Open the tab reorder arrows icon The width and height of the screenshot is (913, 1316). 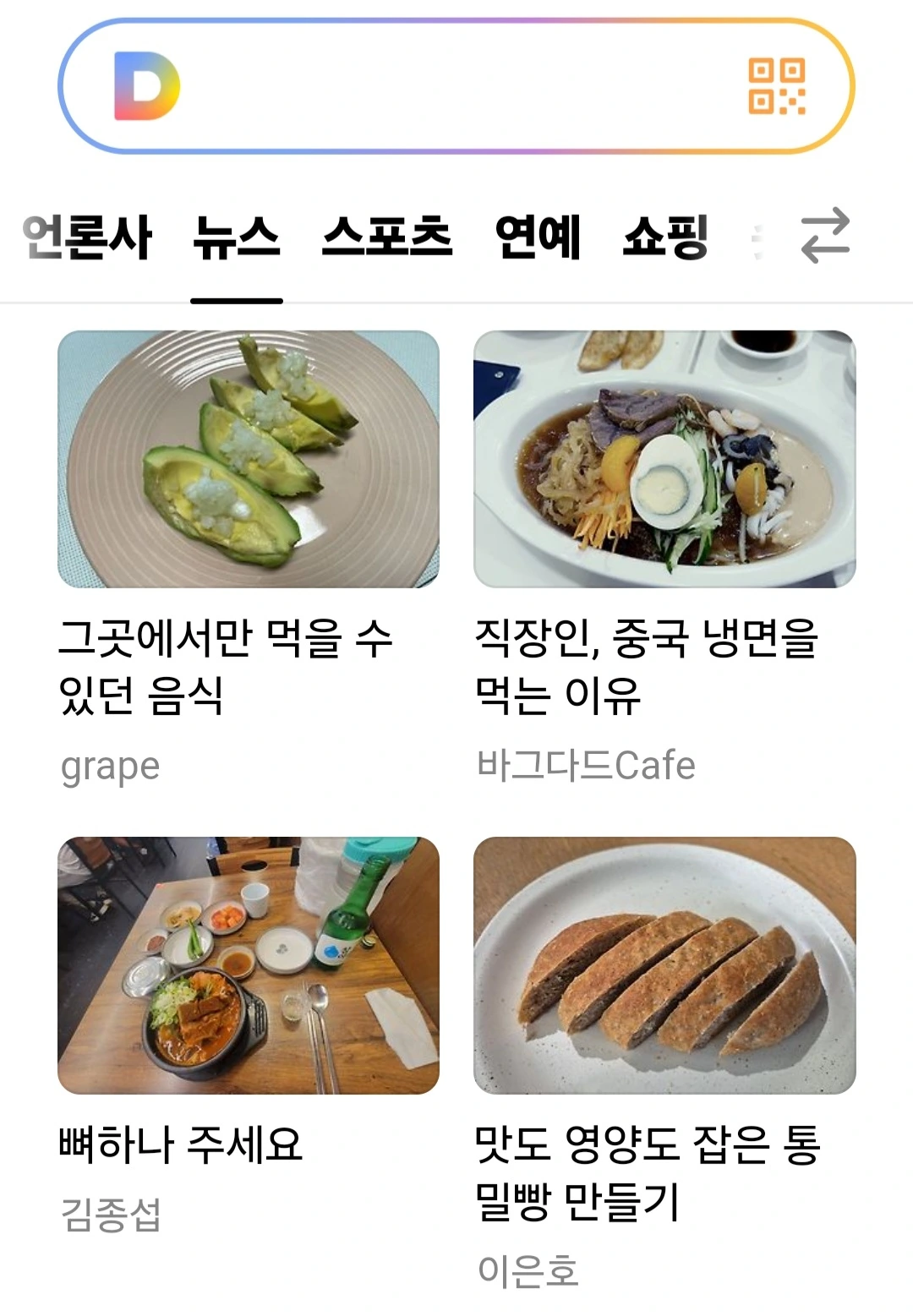[825, 236]
